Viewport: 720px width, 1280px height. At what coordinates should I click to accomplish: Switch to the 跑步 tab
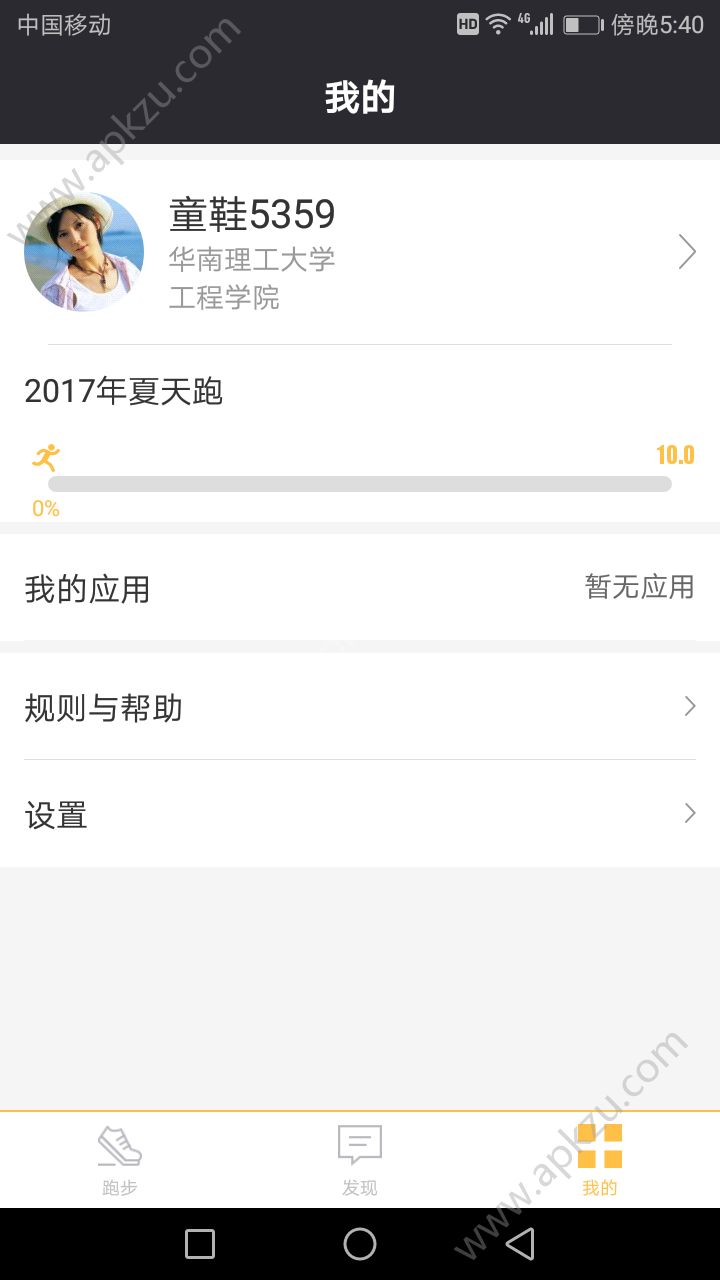click(x=120, y=1160)
